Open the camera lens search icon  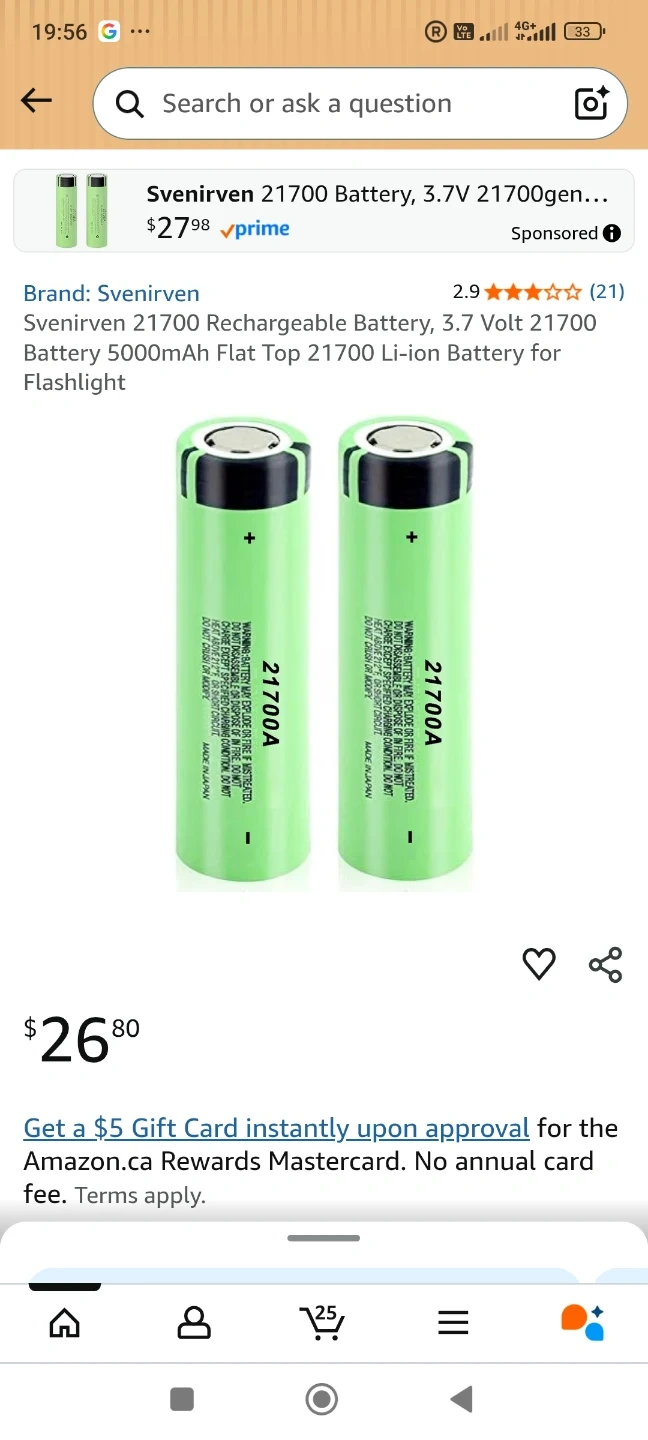[591, 103]
